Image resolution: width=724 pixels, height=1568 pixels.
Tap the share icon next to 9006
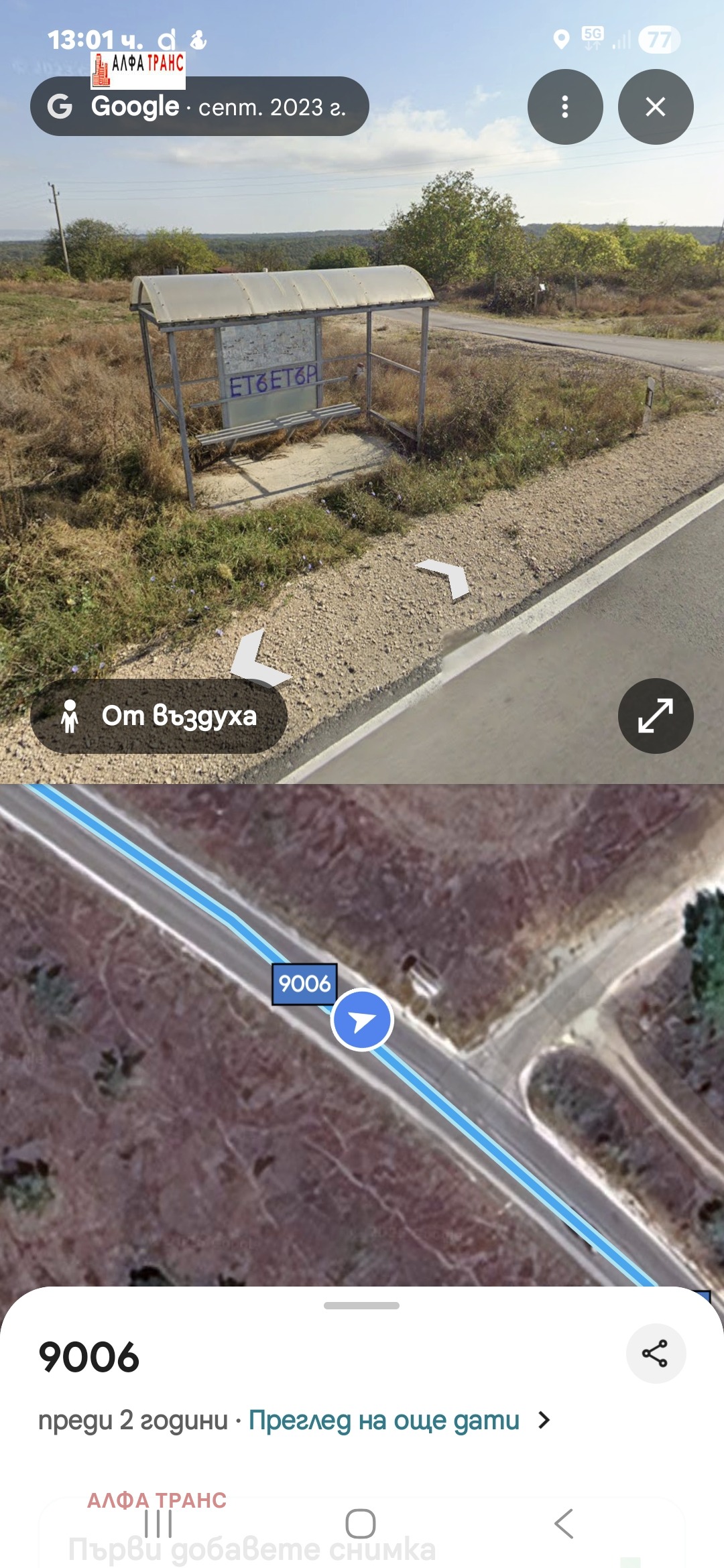pyautogui.click(x=656, y=1353)
